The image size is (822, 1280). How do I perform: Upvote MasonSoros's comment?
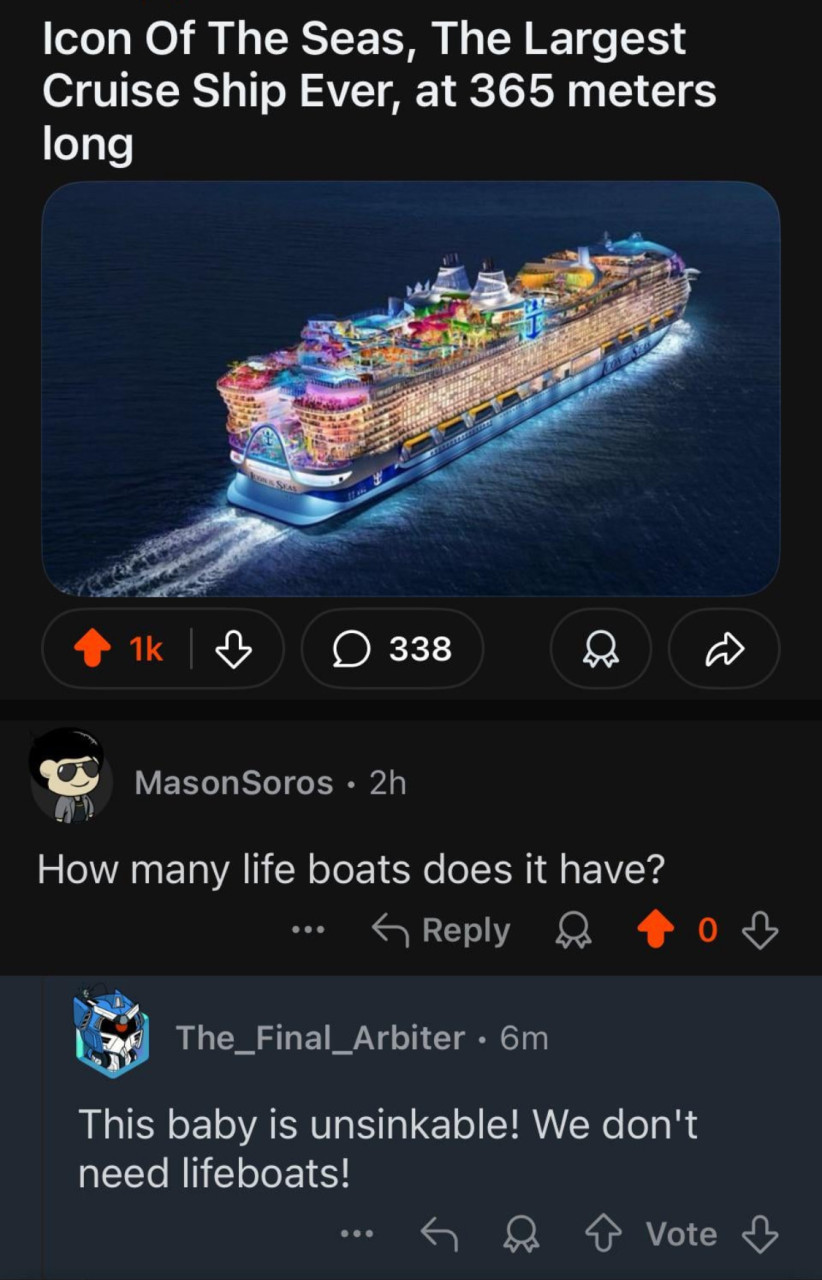(x=655, y=930)
